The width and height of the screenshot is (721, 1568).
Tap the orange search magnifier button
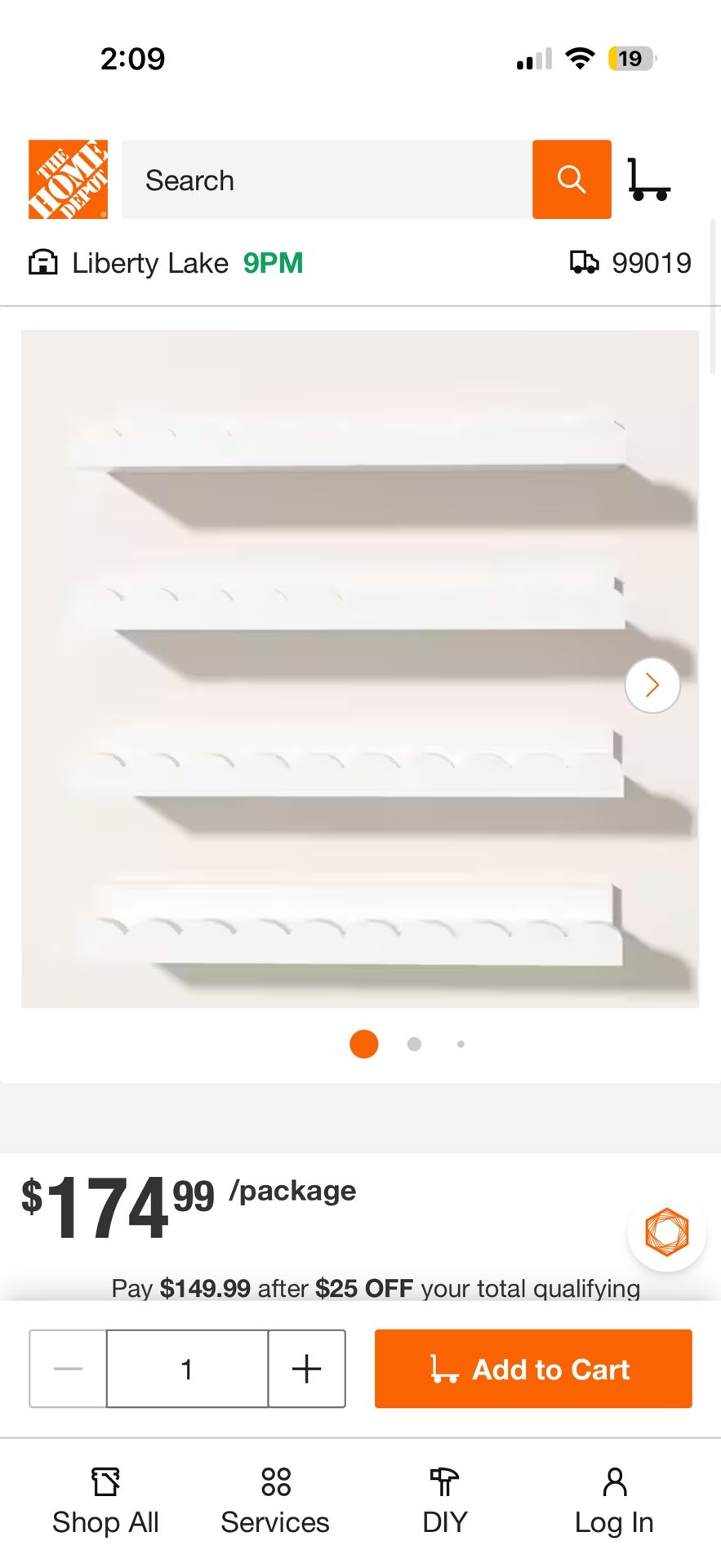(572, 179)
